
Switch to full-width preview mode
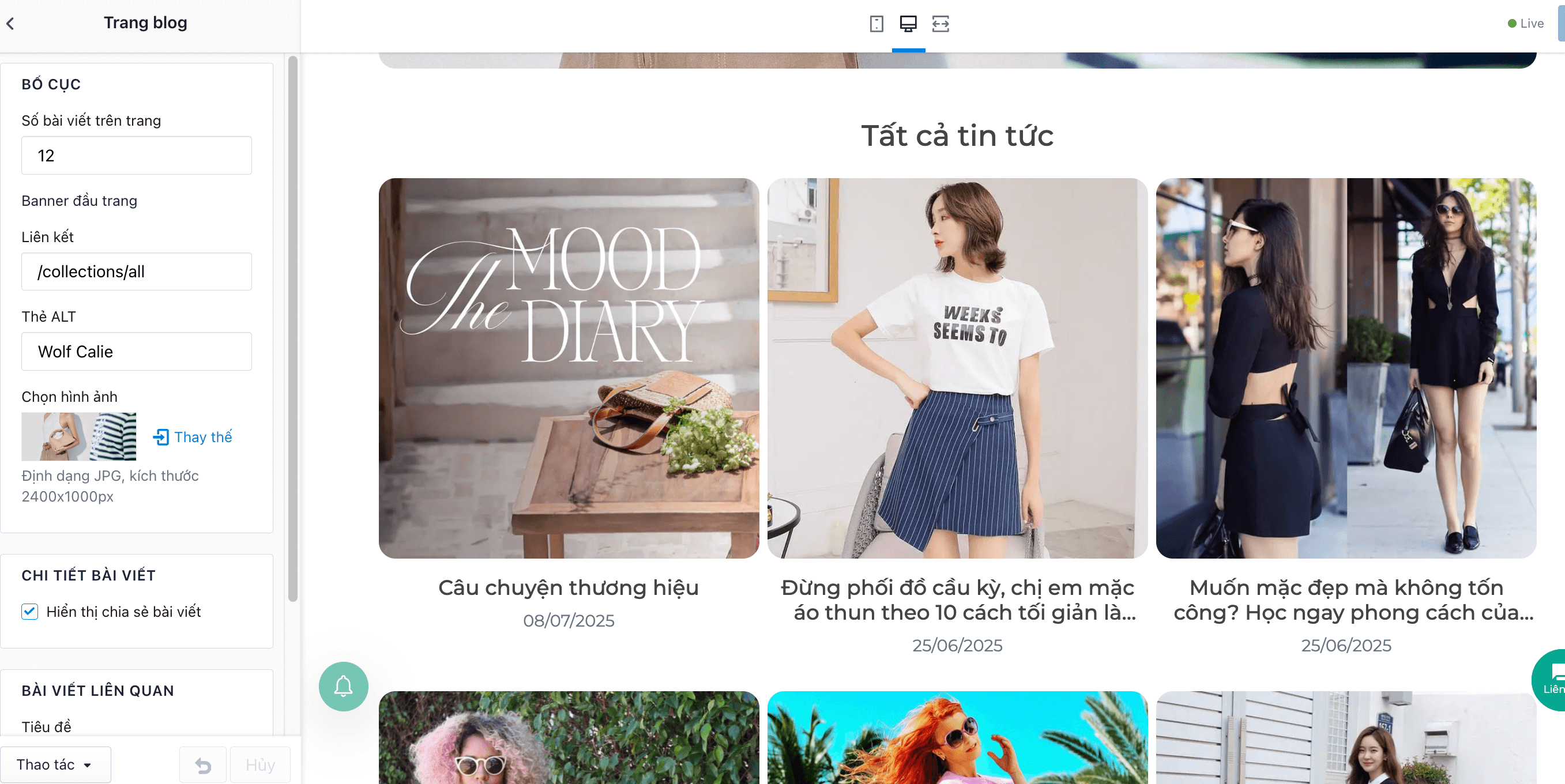pyautogui.click(x=940, y=24)
